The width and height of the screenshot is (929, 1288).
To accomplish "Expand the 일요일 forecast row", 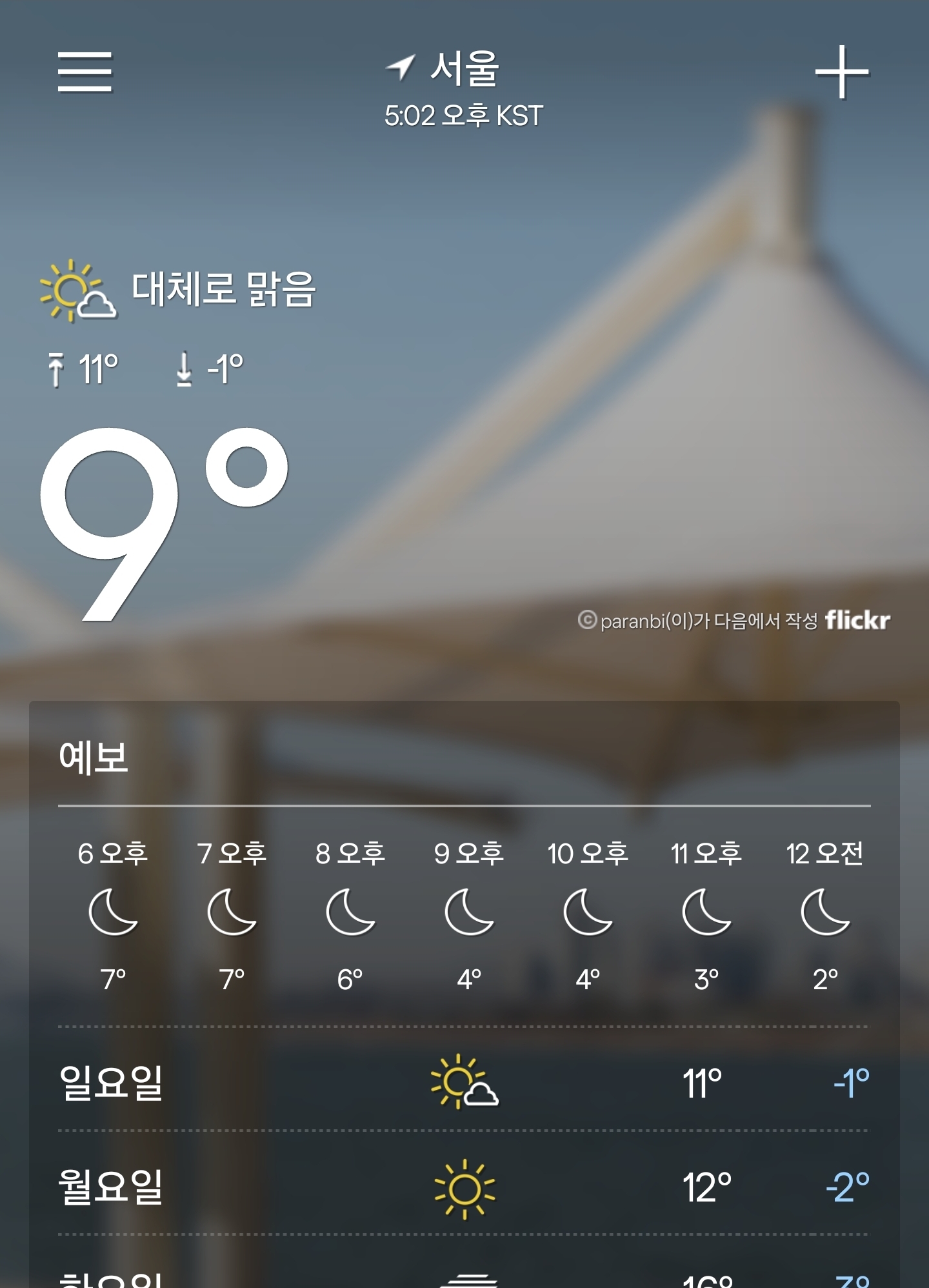I will click(x=463, y=1082).
